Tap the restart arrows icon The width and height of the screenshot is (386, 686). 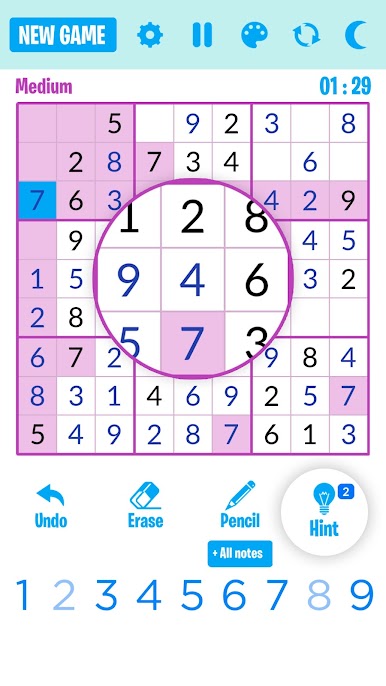click(306, 35)
